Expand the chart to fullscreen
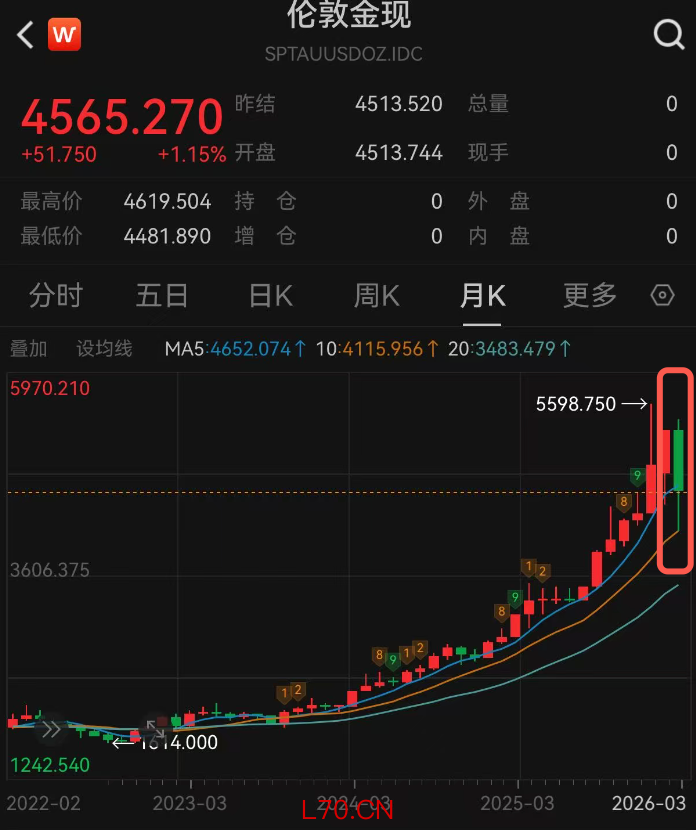 (x=156, y=728)
